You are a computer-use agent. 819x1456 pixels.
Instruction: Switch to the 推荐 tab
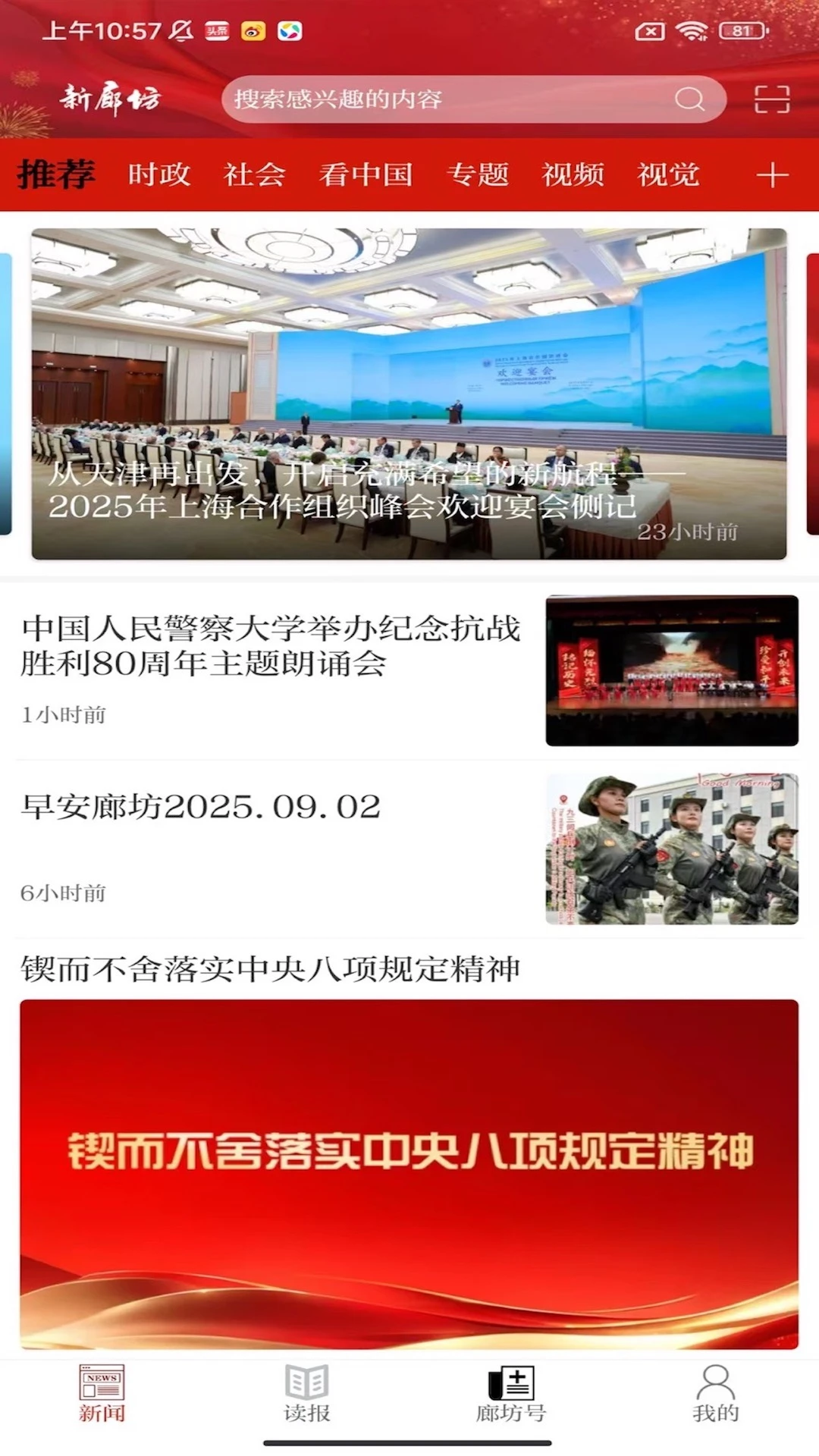click(x=56, y=174)
